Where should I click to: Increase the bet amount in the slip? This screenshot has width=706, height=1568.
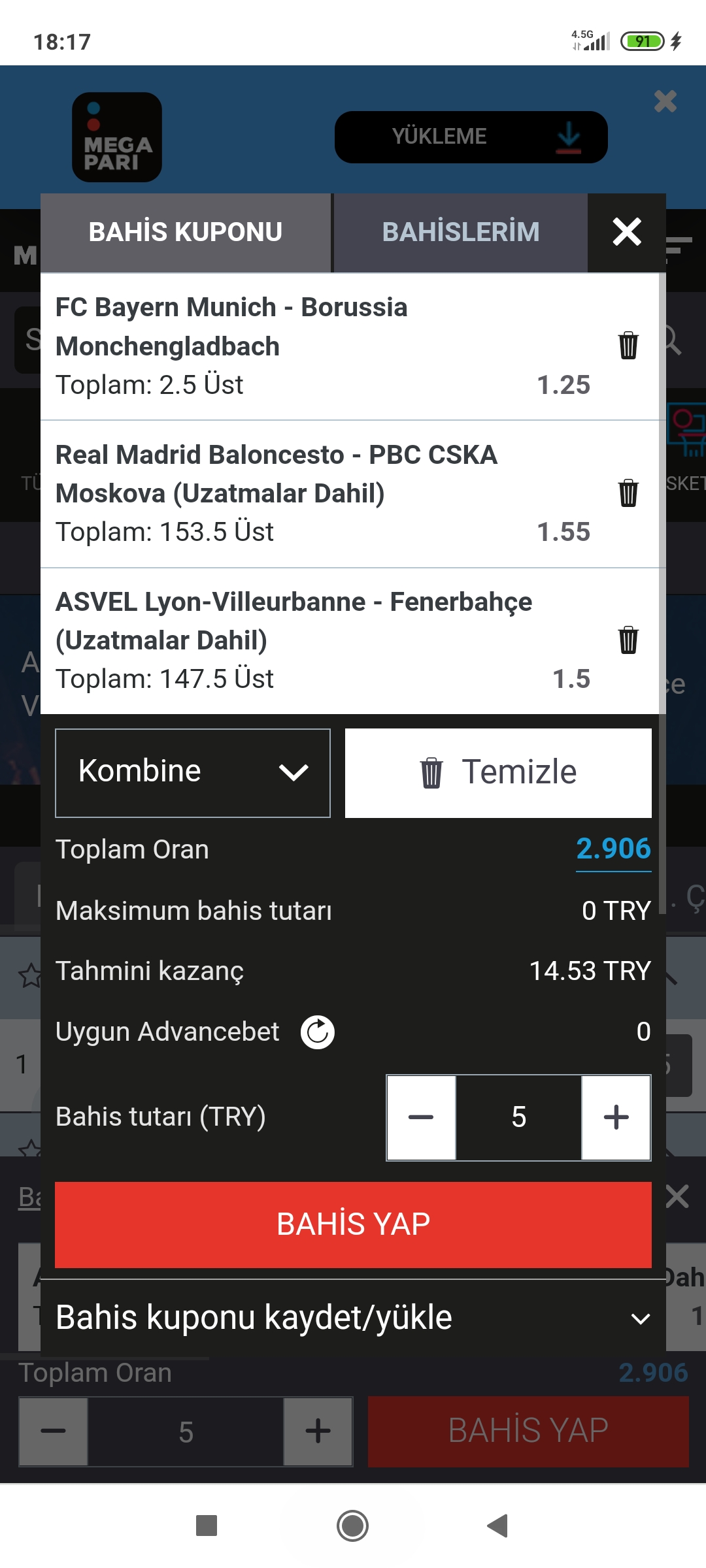[x=616, y=1117]
